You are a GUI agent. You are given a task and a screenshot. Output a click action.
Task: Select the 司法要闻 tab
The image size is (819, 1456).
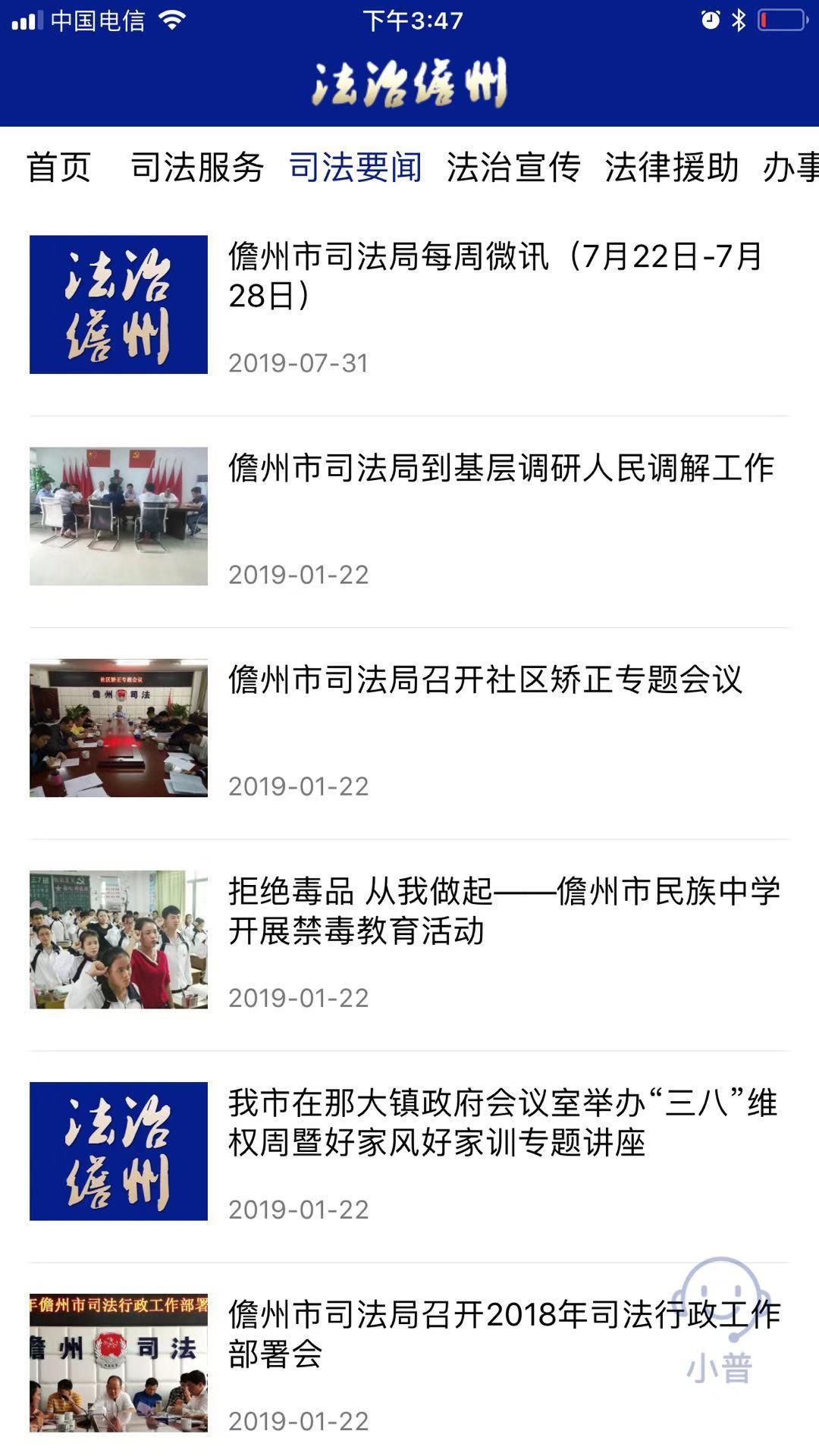coord(356,168)
